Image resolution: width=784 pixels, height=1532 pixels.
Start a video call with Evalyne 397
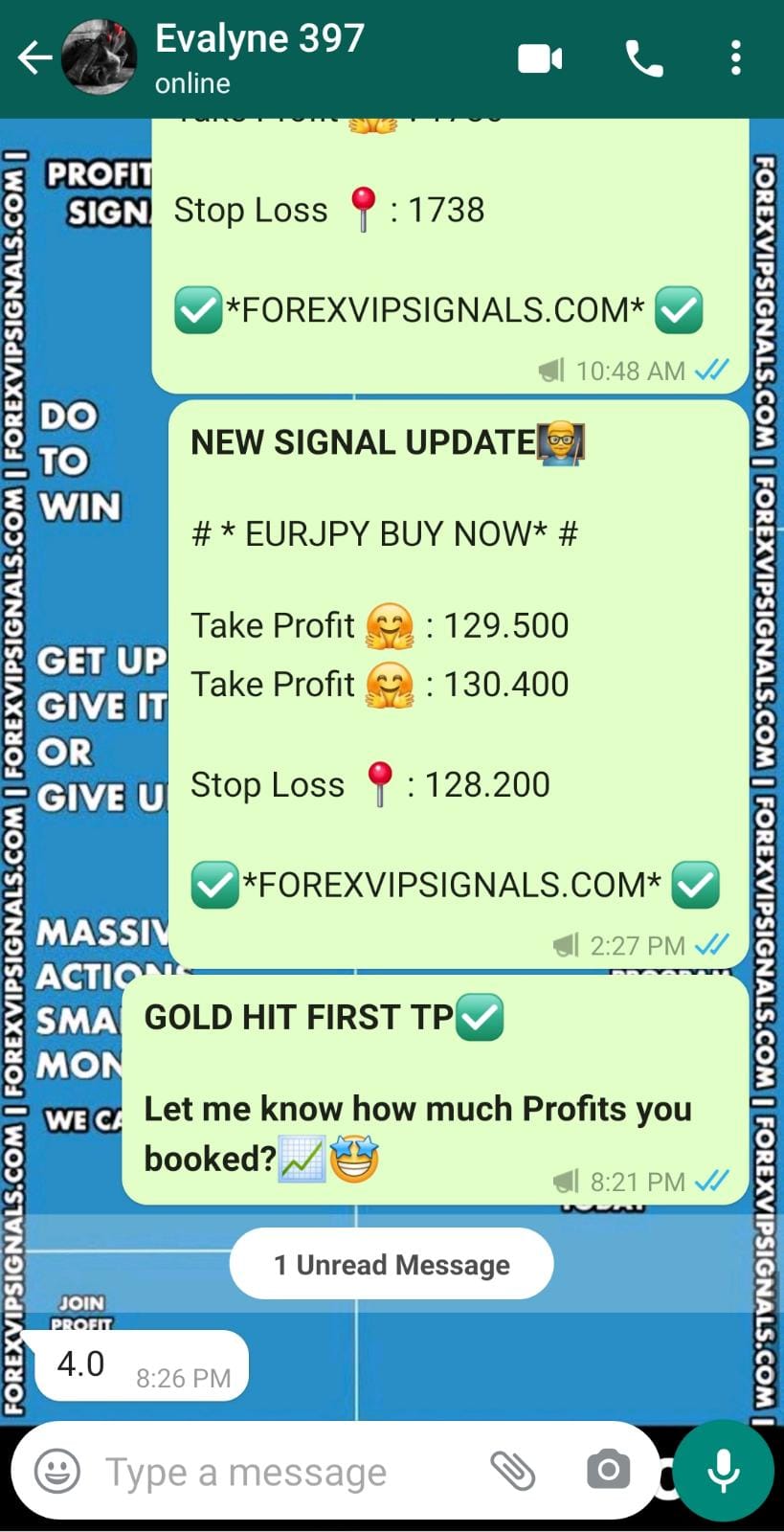(x=540, y=58)
